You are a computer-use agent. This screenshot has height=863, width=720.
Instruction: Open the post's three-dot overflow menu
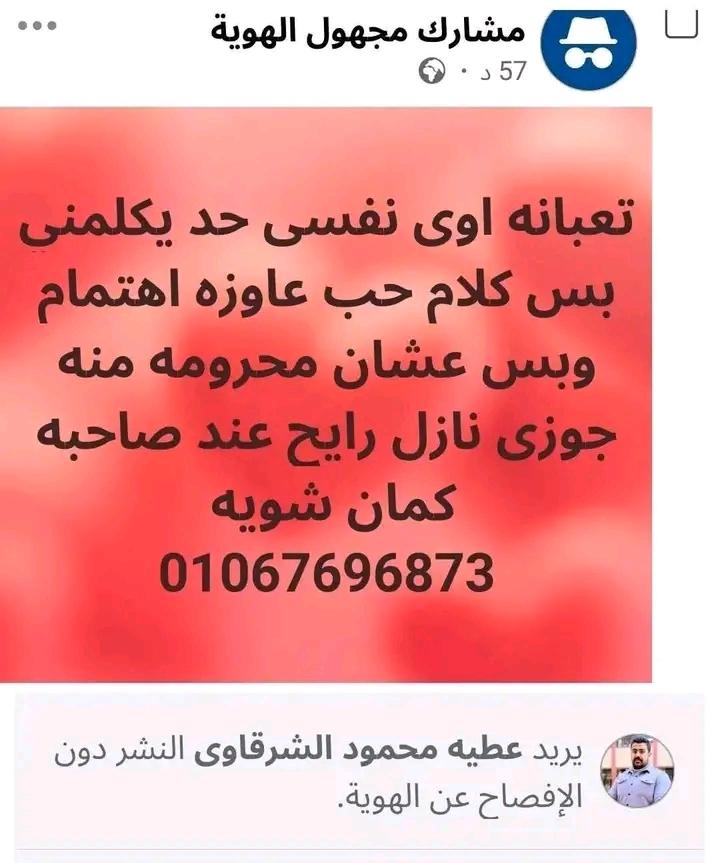pyautogui.click(x=40, y=27)
